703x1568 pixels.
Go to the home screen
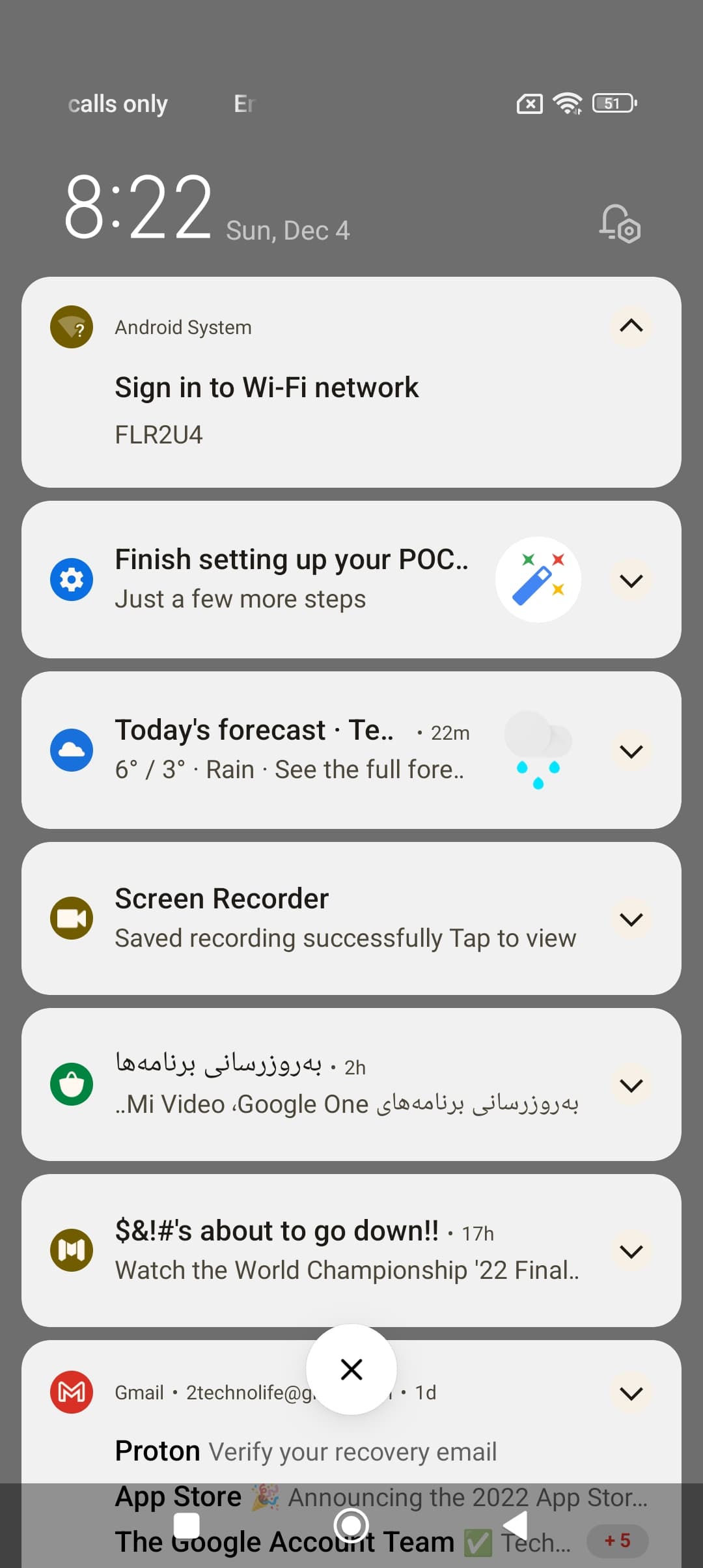point(351,1525)
